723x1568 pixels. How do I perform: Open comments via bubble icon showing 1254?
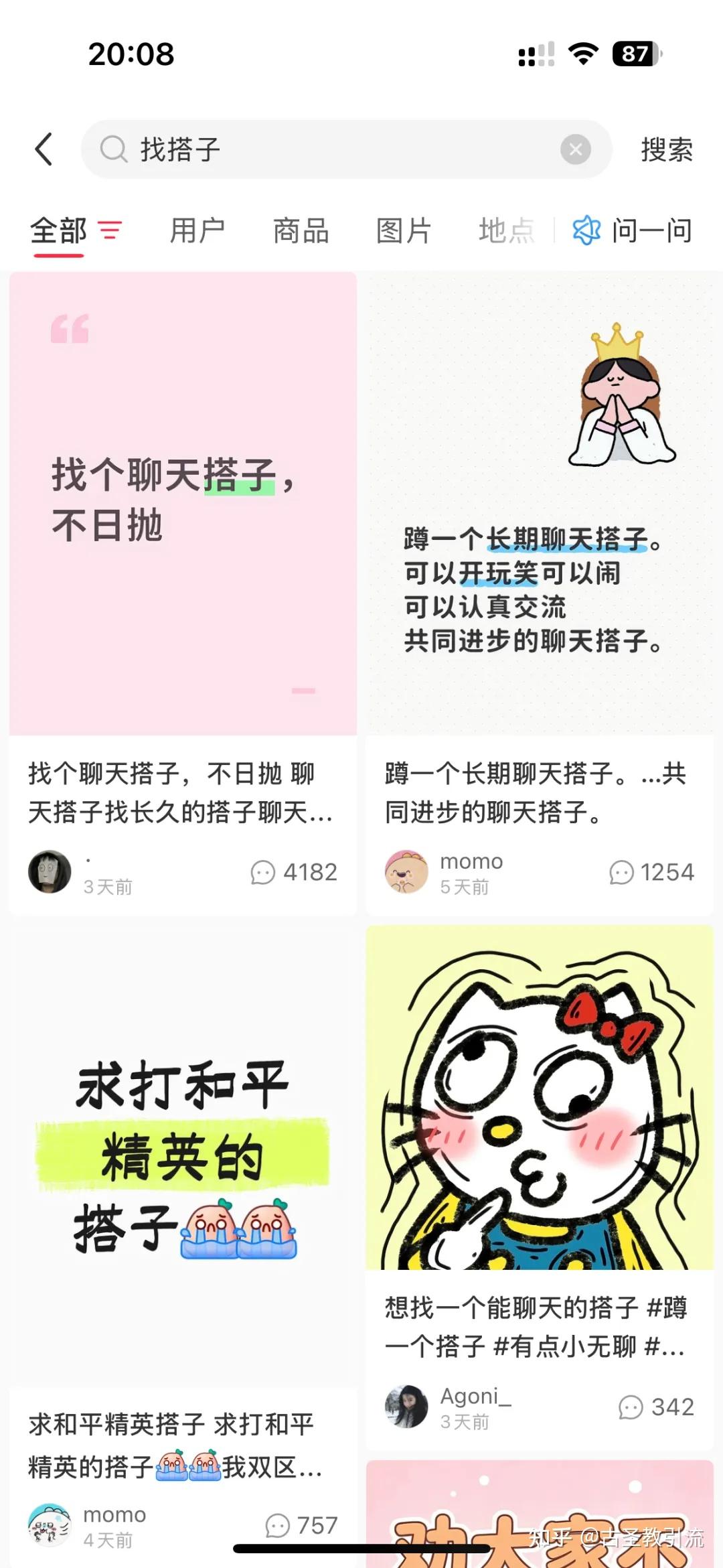[x=621, y=873]
